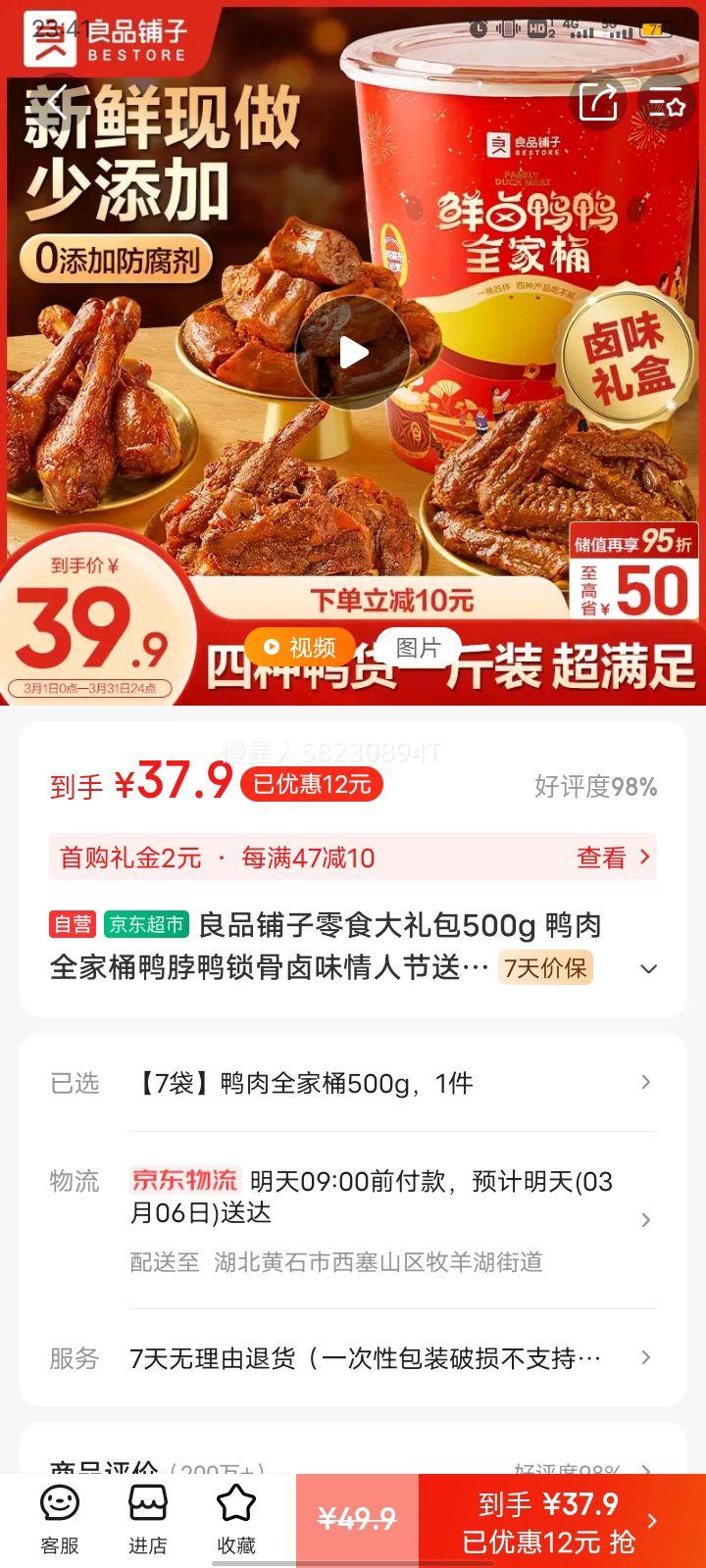Switch to the 视频 tab
The height and width of the screenshot is (1568, 706).
(298, 647)
